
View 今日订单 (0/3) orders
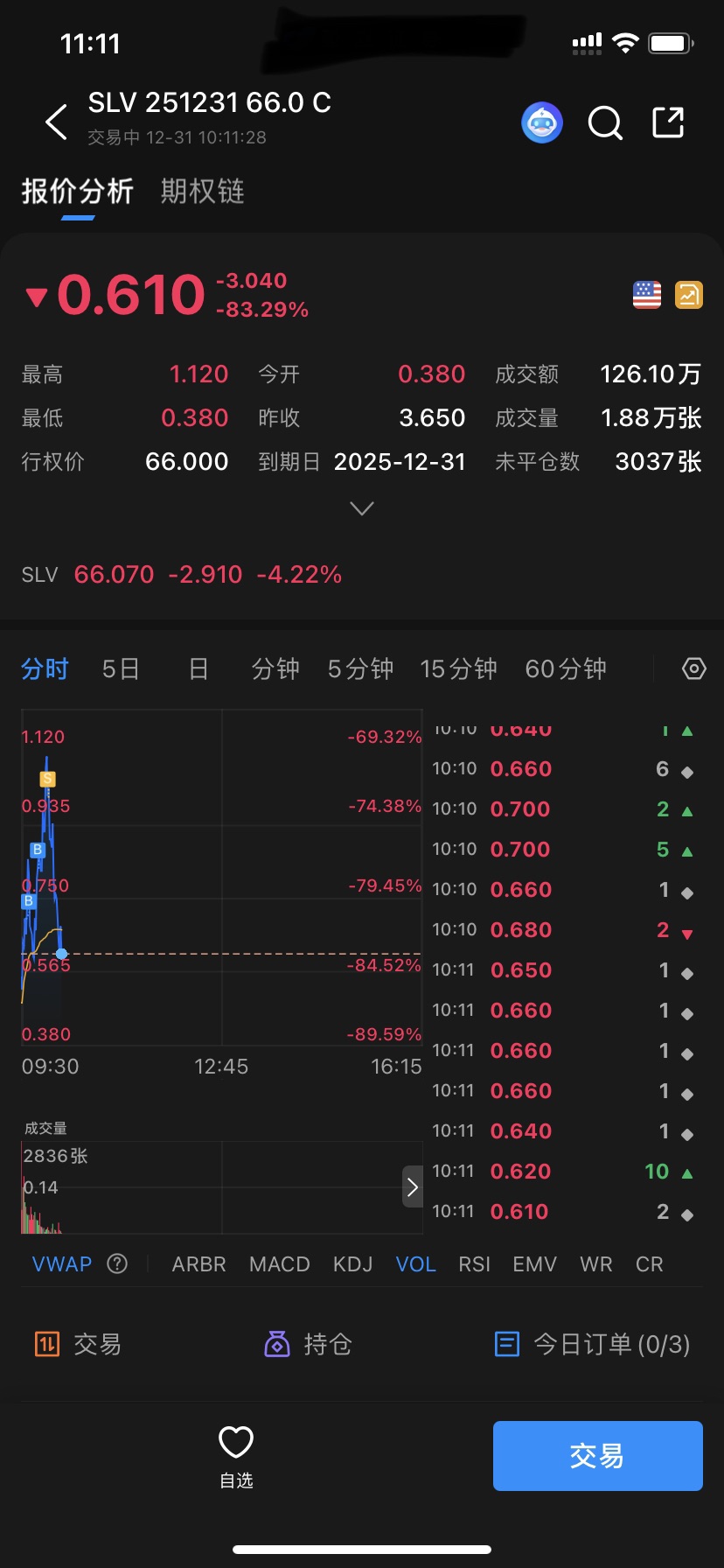592,1344
